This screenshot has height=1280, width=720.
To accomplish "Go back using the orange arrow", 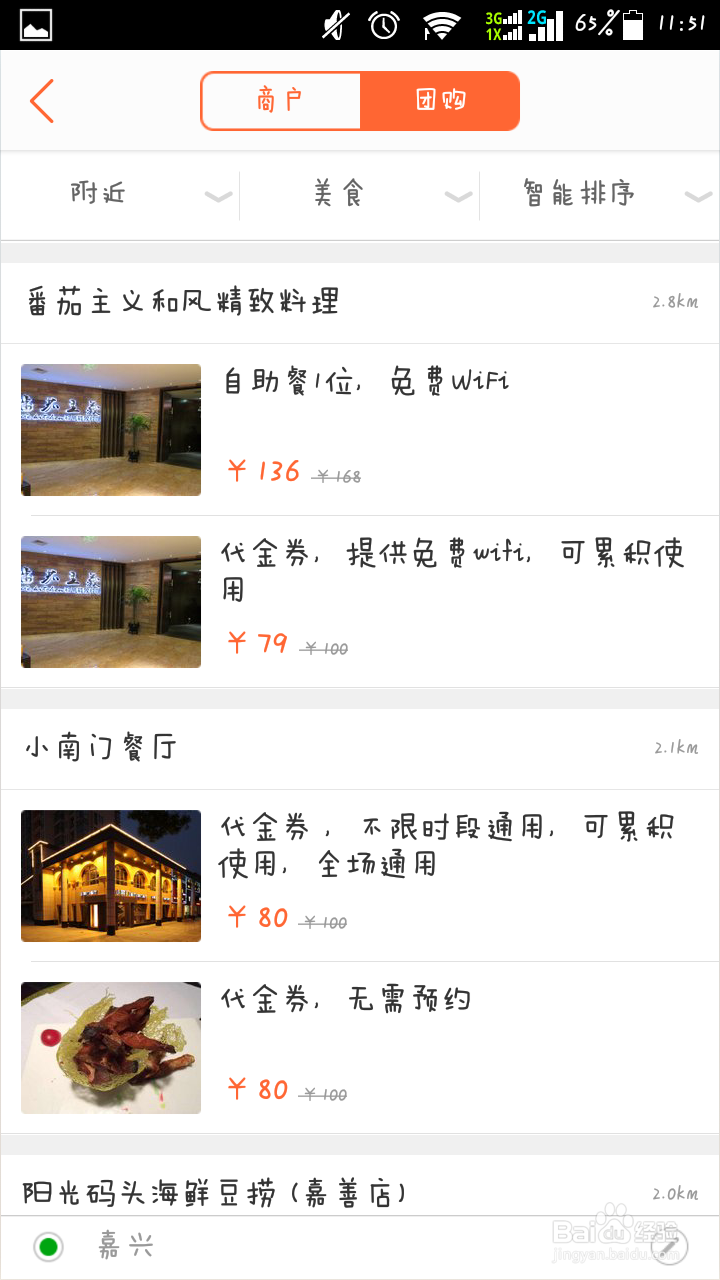I will tap(42, 101).
